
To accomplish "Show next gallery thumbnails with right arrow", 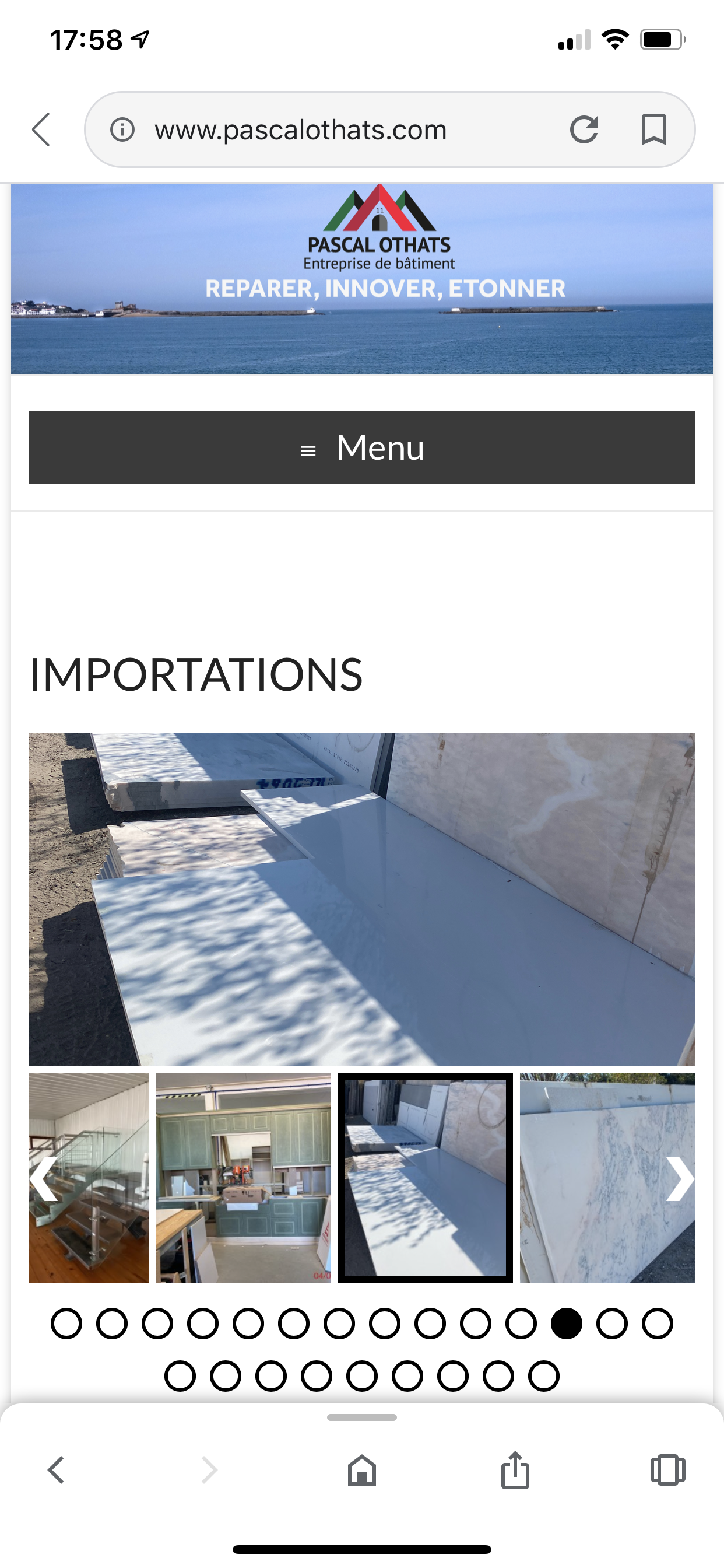I will [x=679, y=1178].
